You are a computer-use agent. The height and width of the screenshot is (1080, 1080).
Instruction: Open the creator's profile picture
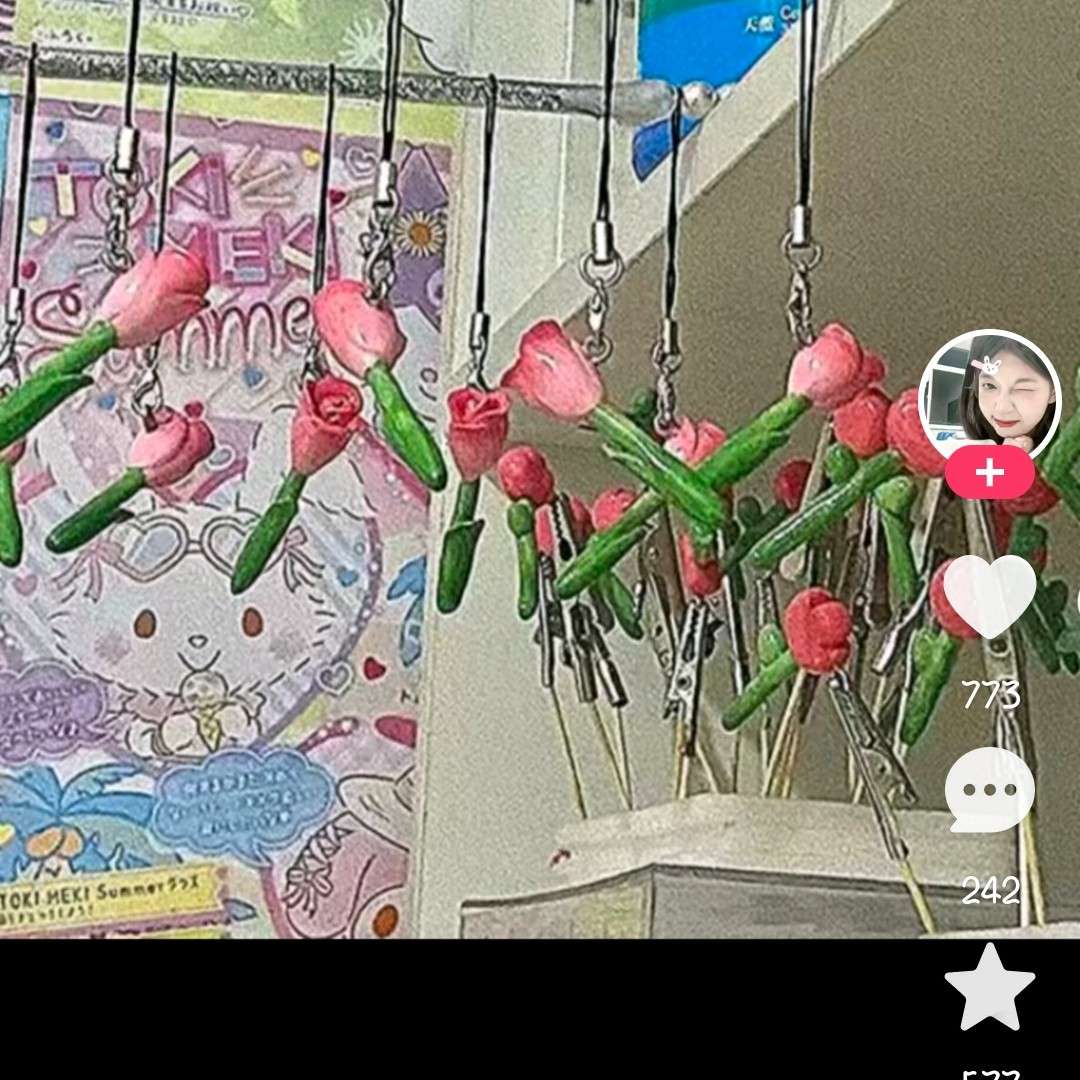click(x=989, y=394)
